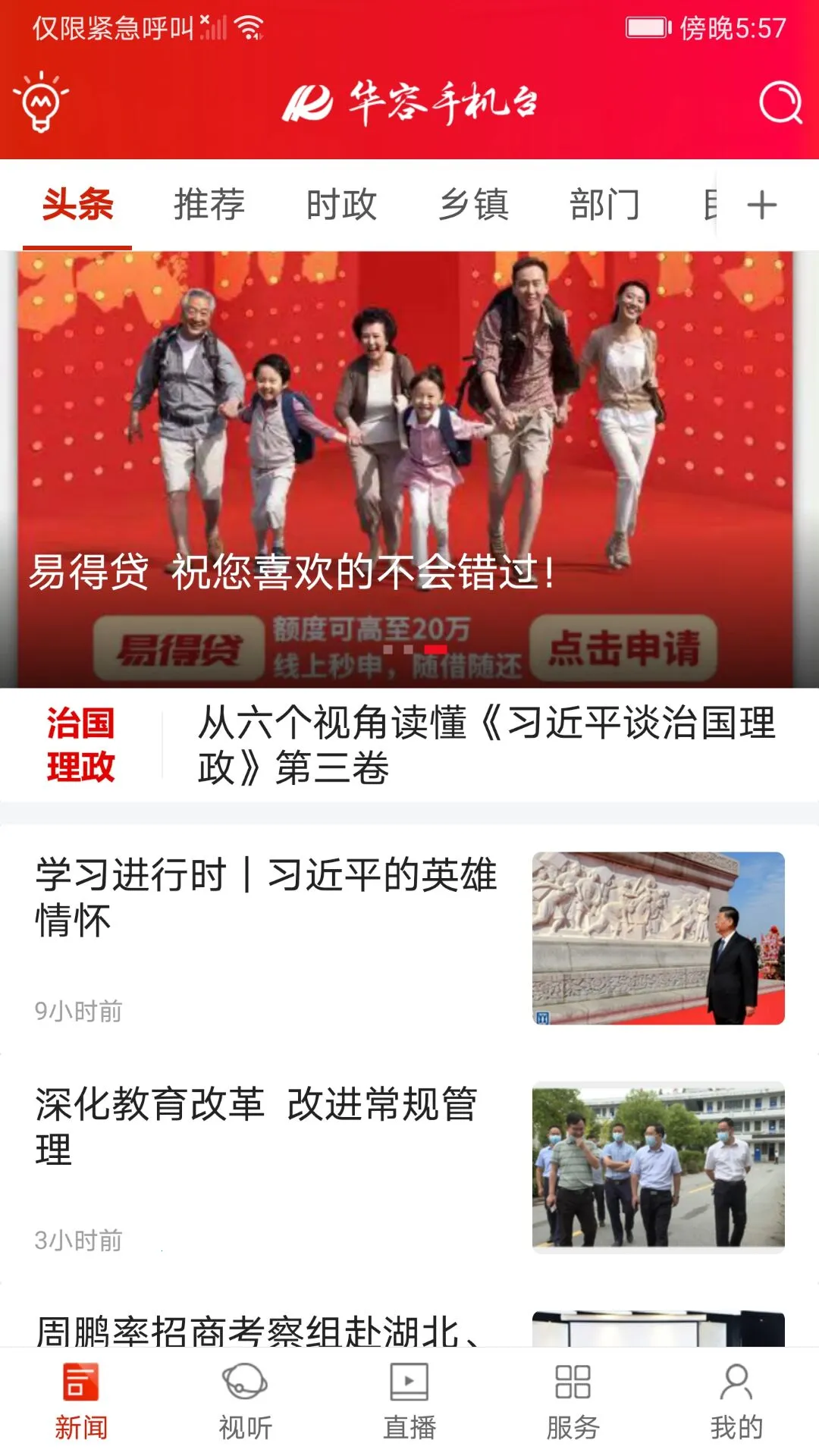Open the search magnifier icon
This screenshot has height=1456, width=819.
point(780,102)
